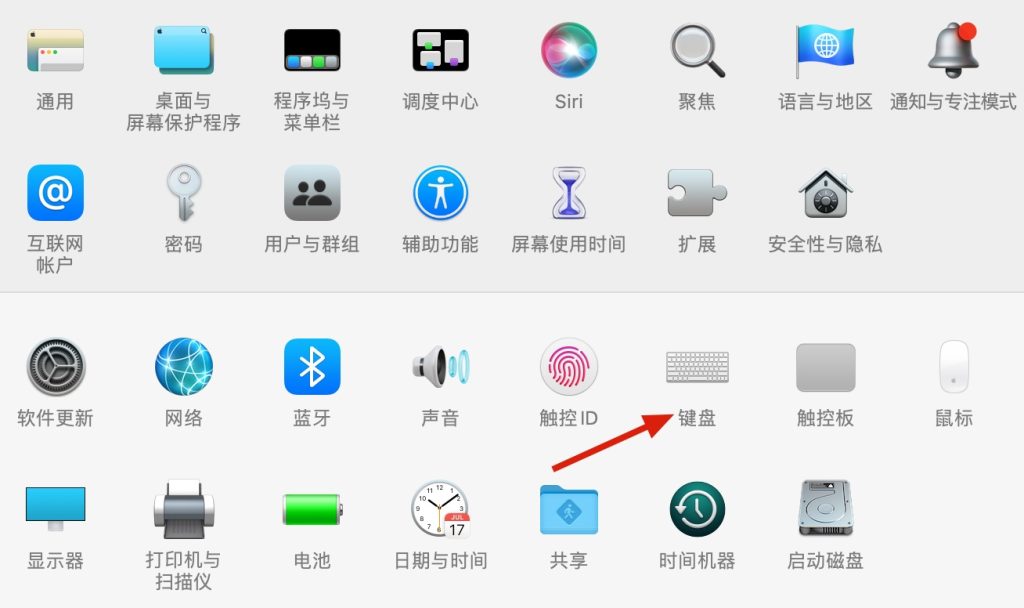Open 触控 ID settings
Image resolution: width=1024 pixels, height=608 pixels.
click(x=568, y=368)
